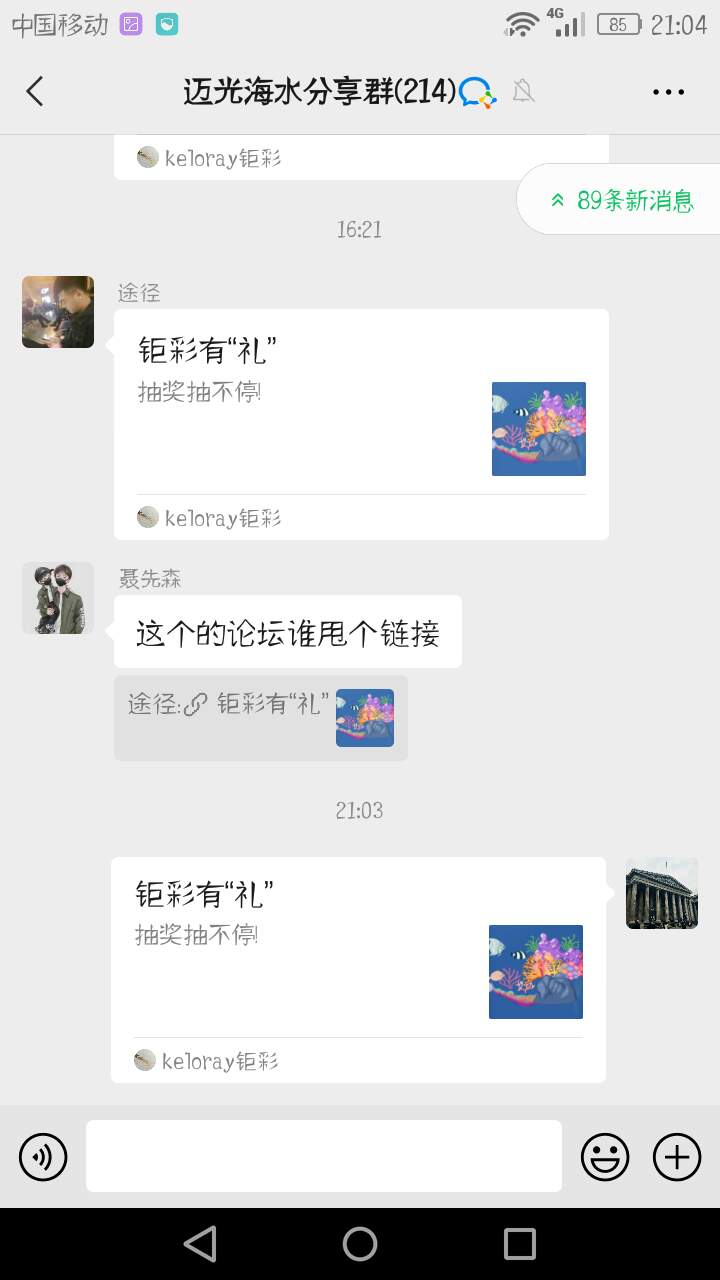
Task: Go back from the group chat
Action: (35, 92)
